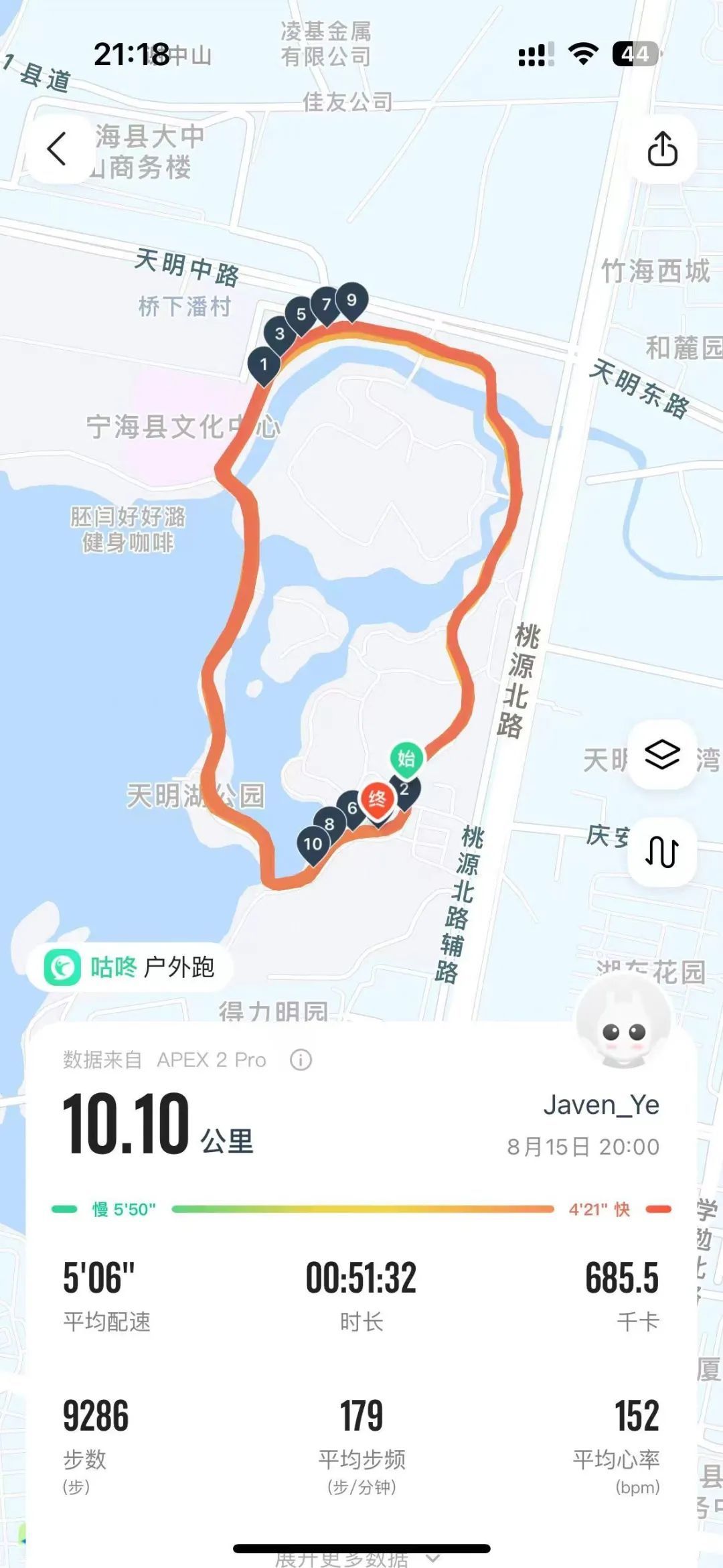
Task: Share this running record
Action: pyautogui.click(x=662, y=149)
